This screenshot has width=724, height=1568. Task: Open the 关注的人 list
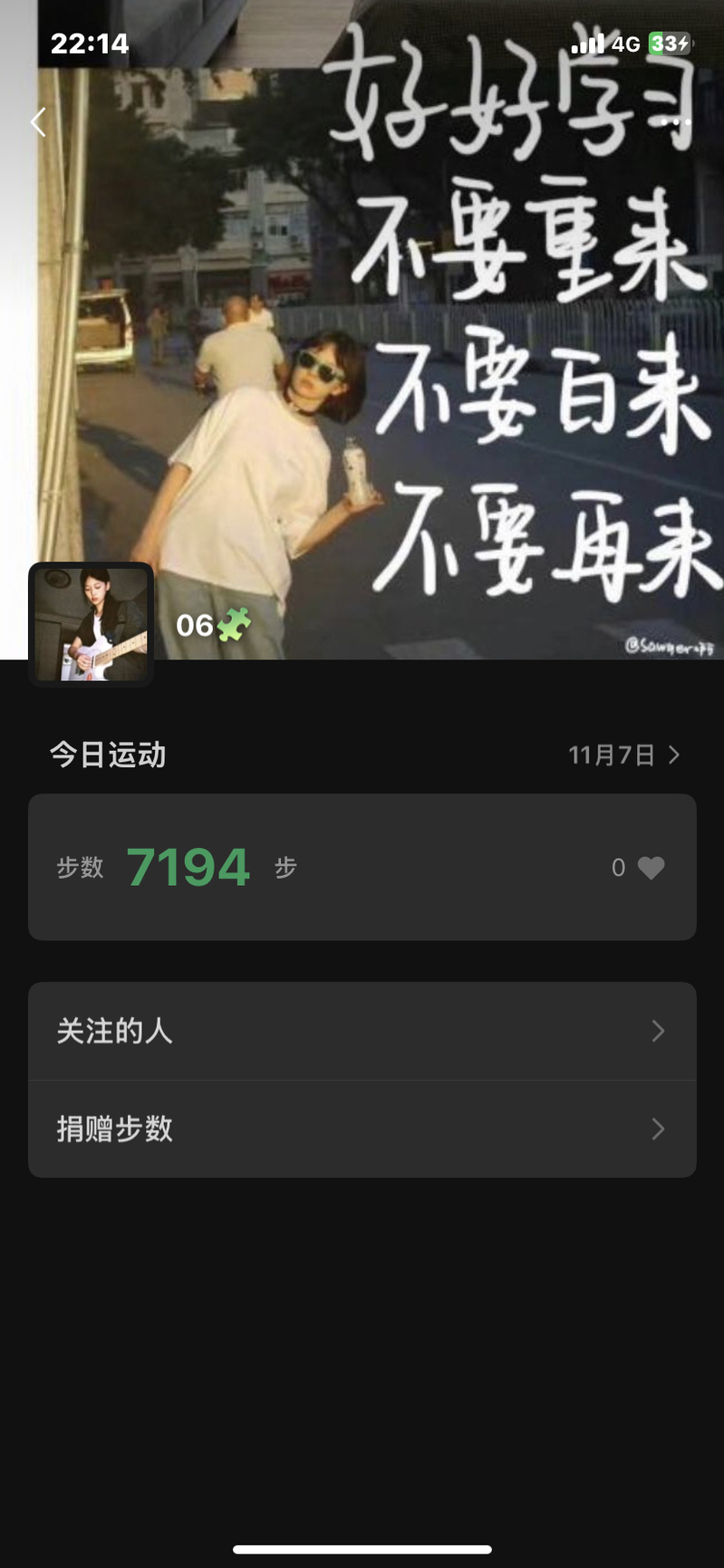[x=362, y=1031]
